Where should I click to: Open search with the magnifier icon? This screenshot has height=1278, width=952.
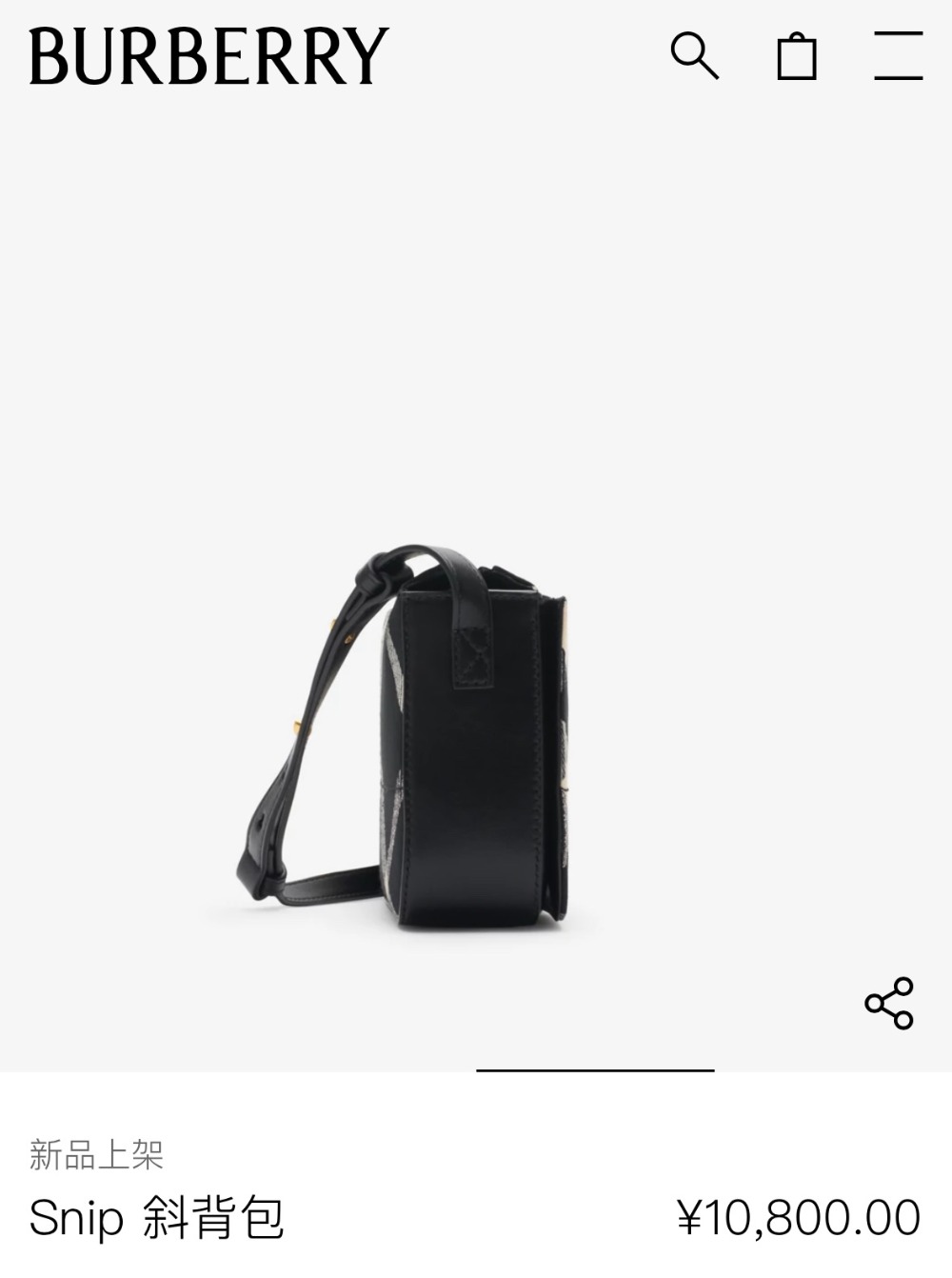click(x=694, y=55)
